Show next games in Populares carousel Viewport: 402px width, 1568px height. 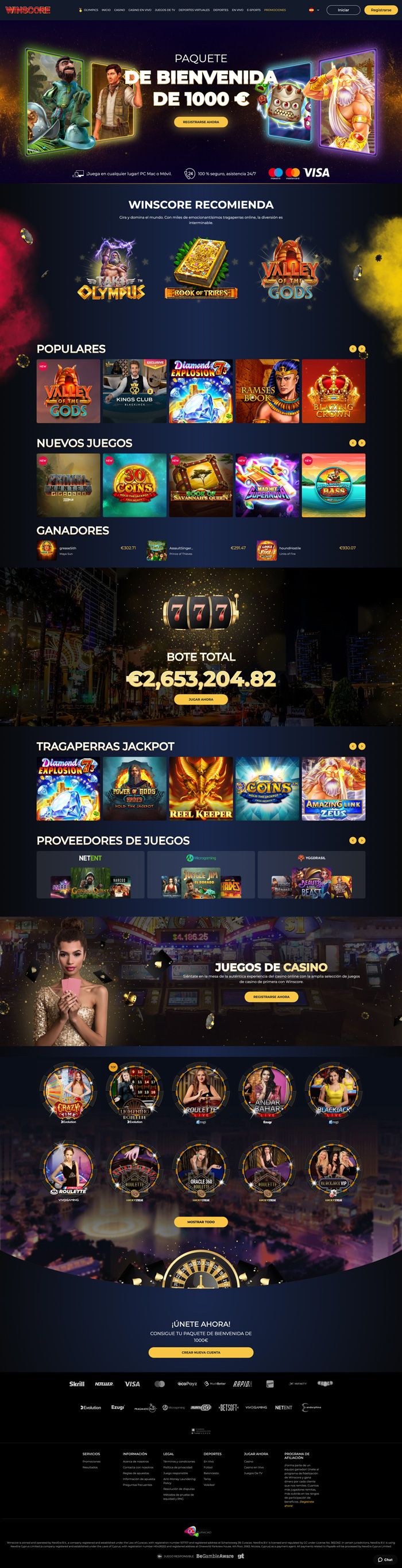point(362,349)
